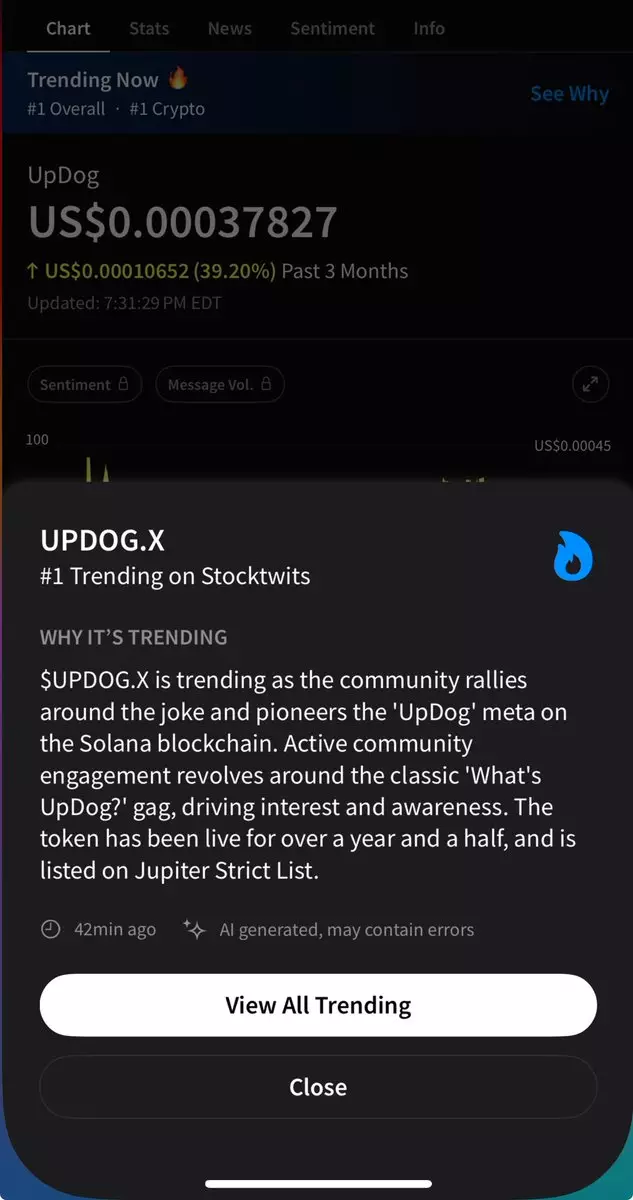Go to the Info tab
The image size is (633, 1200).
tap(429, 28)
